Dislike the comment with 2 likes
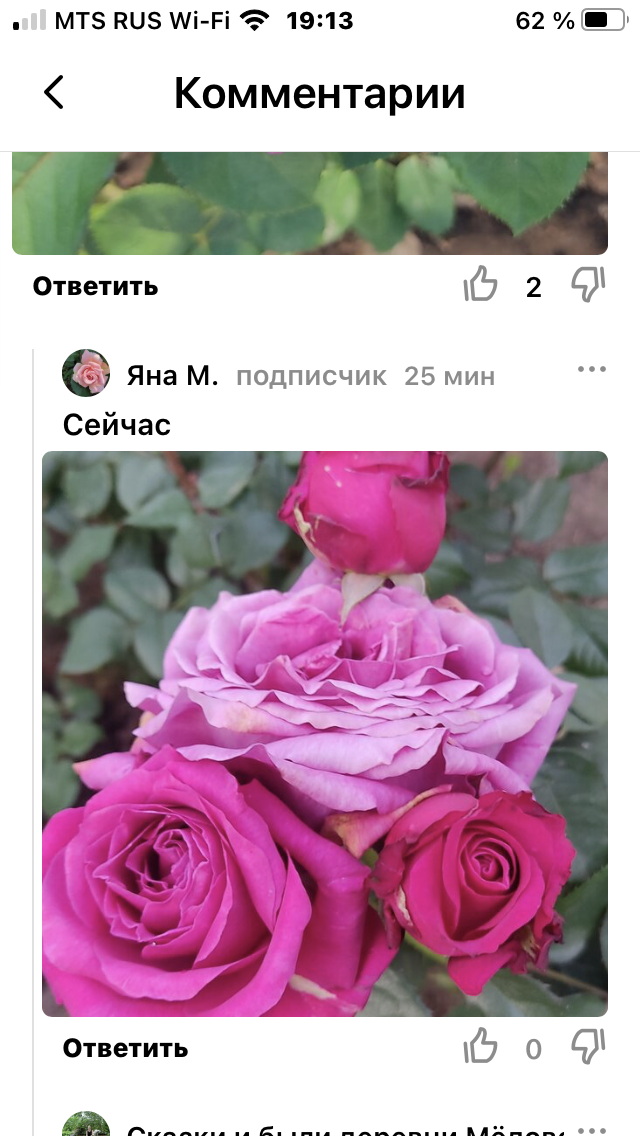The image size is (640, 1136). pos(588,285)
